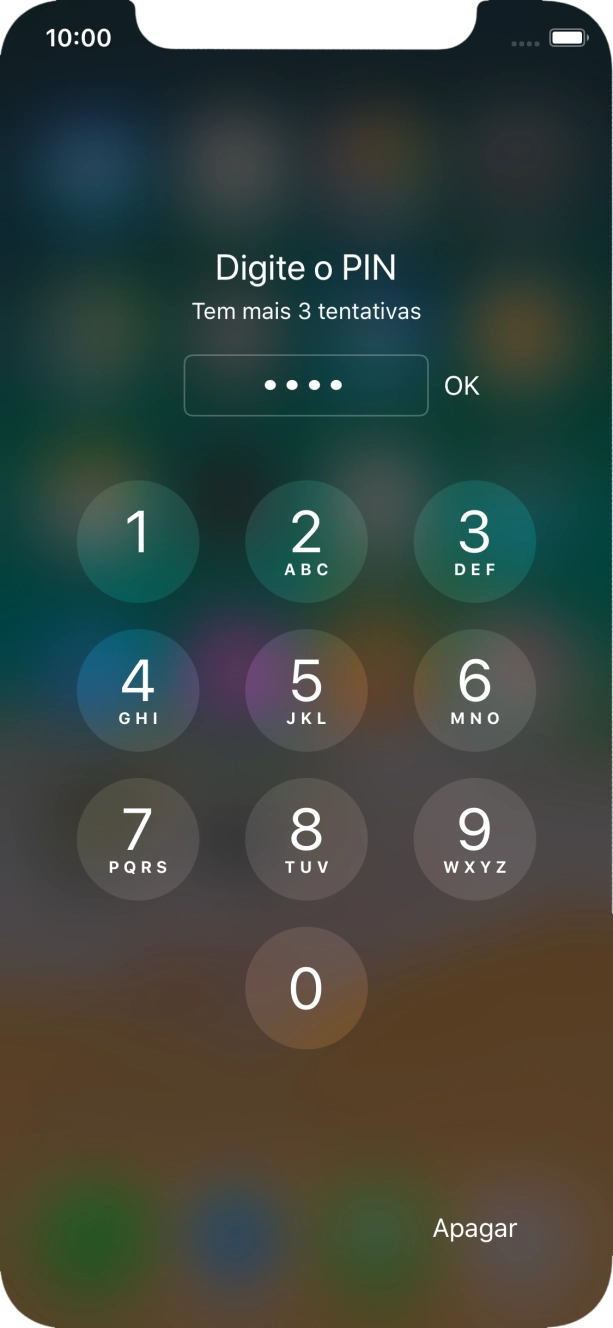Tap digit 1 on the keypad
This screenshot has width=613, height=1328.
[138, 541]
